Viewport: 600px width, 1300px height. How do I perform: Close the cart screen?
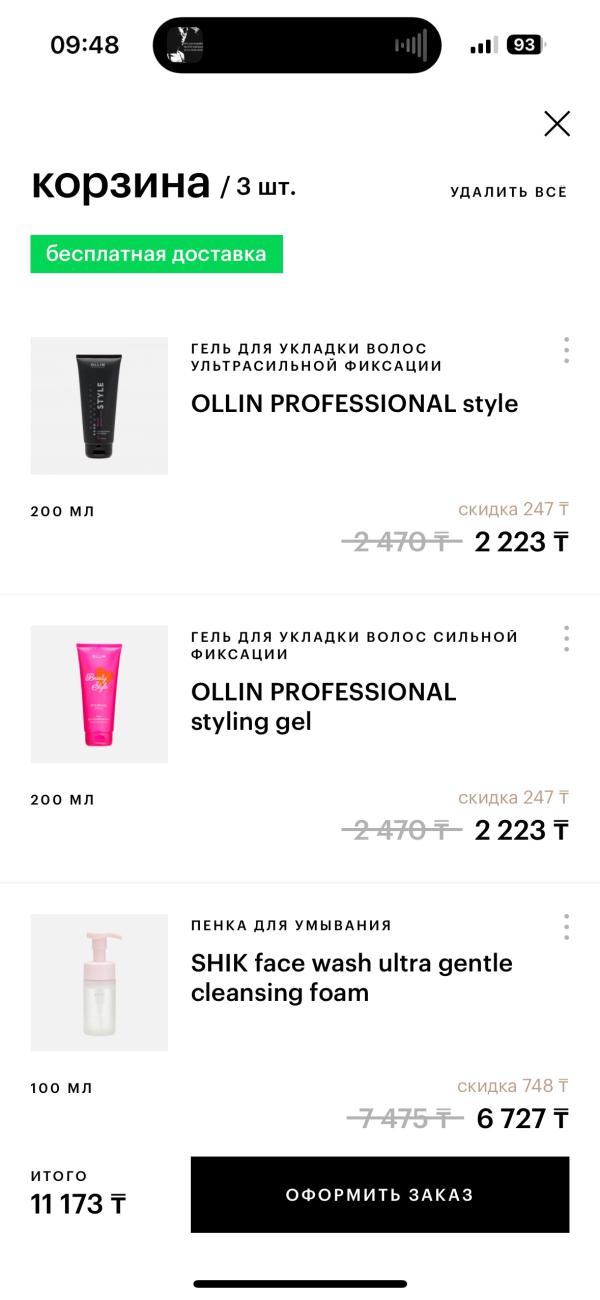(556, 123)
